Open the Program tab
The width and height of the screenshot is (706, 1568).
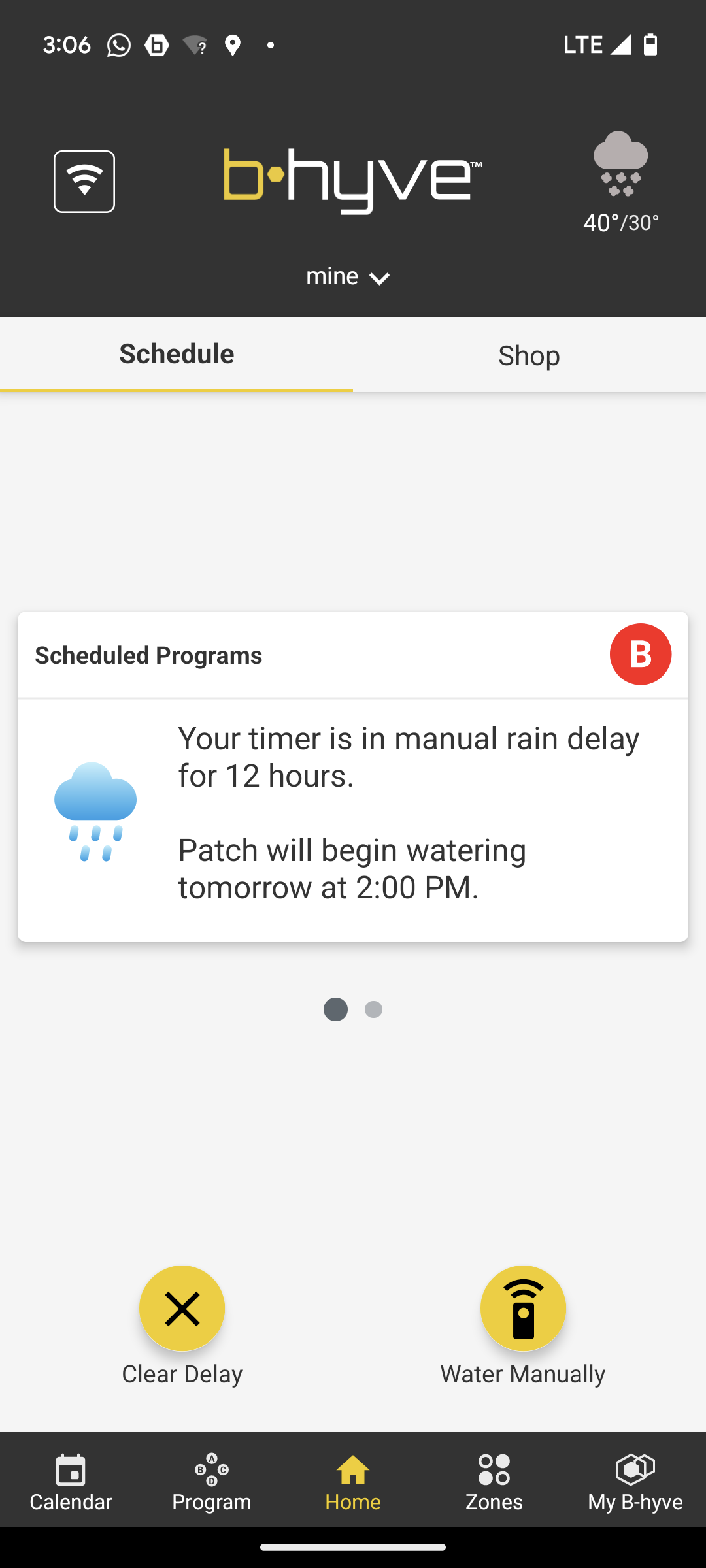(x=212, y=1482)
